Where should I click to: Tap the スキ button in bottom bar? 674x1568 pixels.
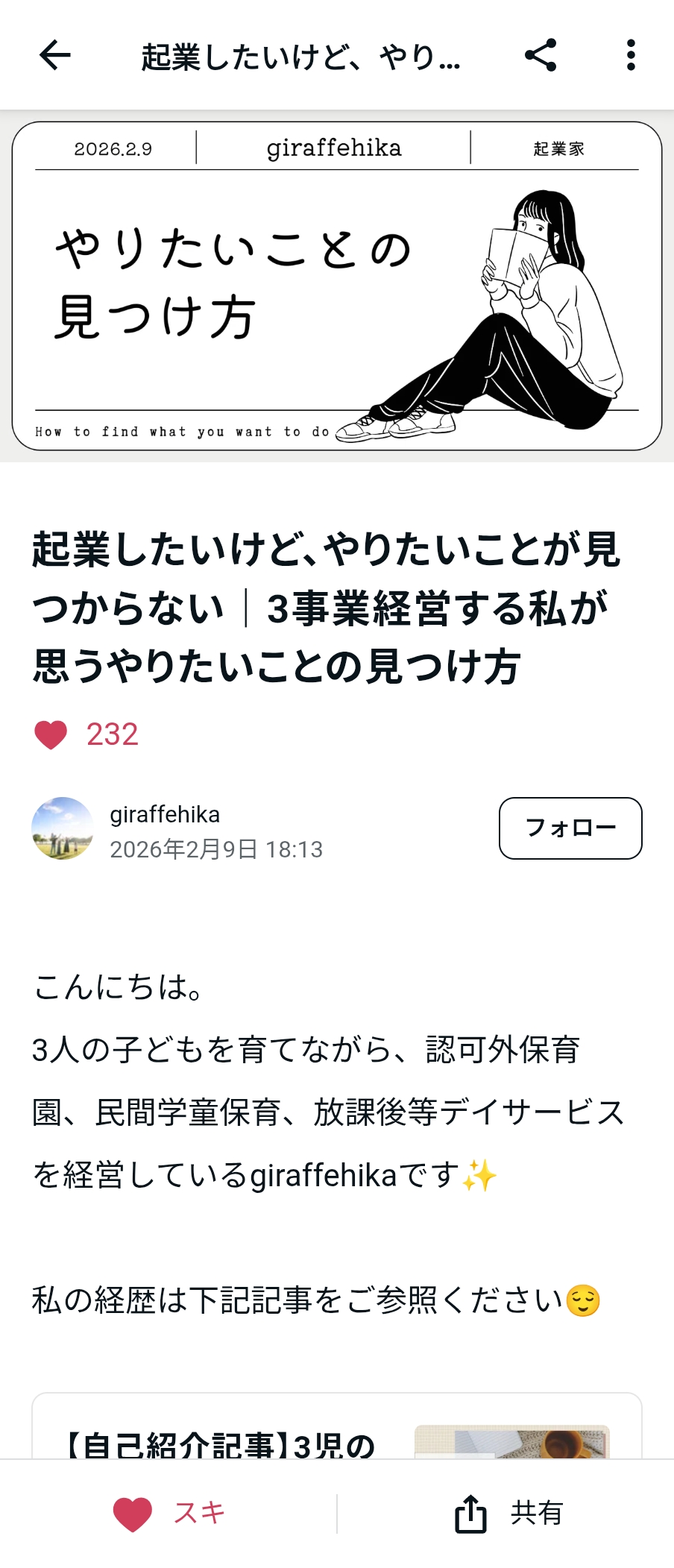pos(169,1513)
